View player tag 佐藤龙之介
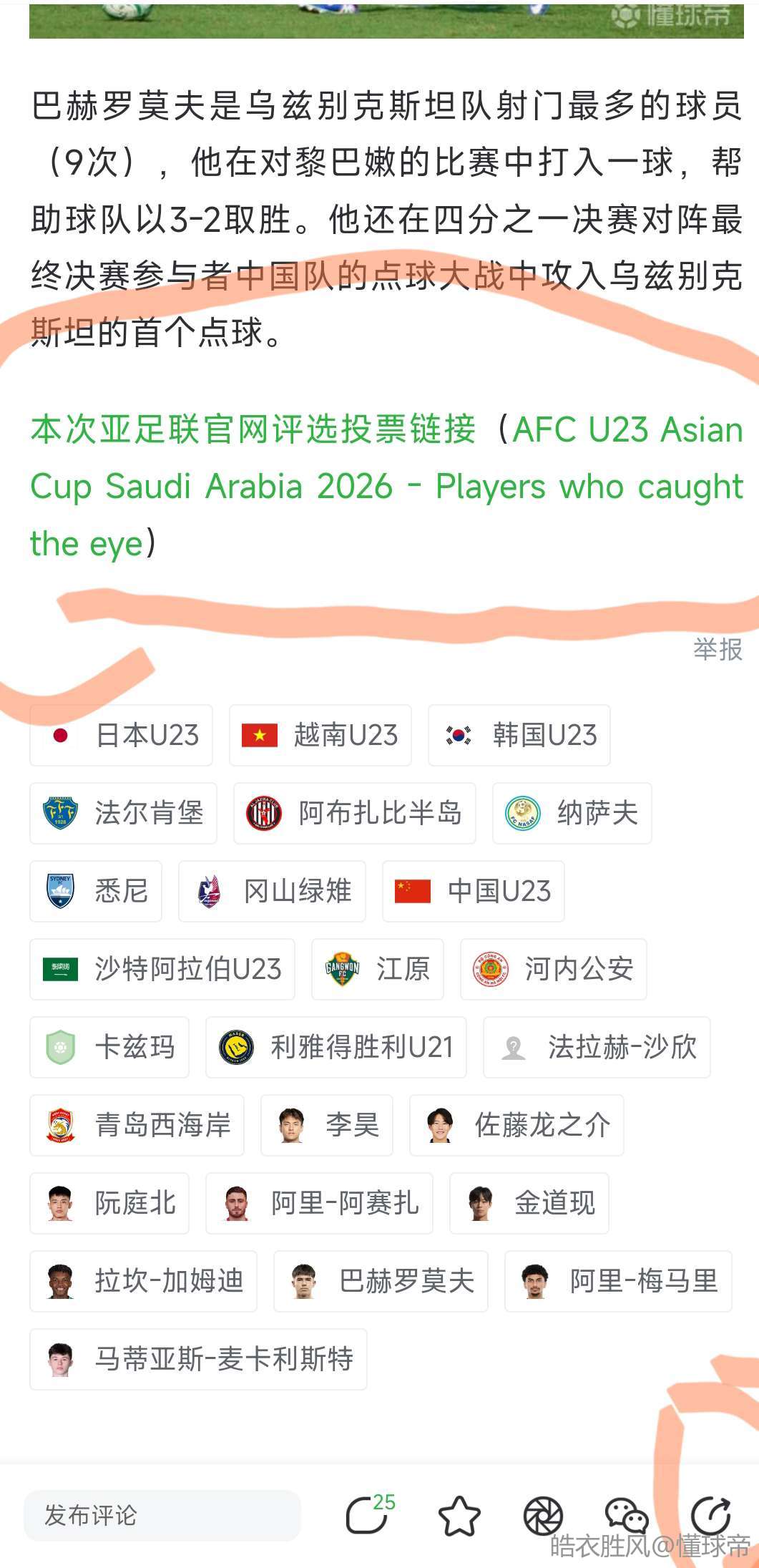The width and height of the screenshot is (759, 1568). [x=516, y=1125]
